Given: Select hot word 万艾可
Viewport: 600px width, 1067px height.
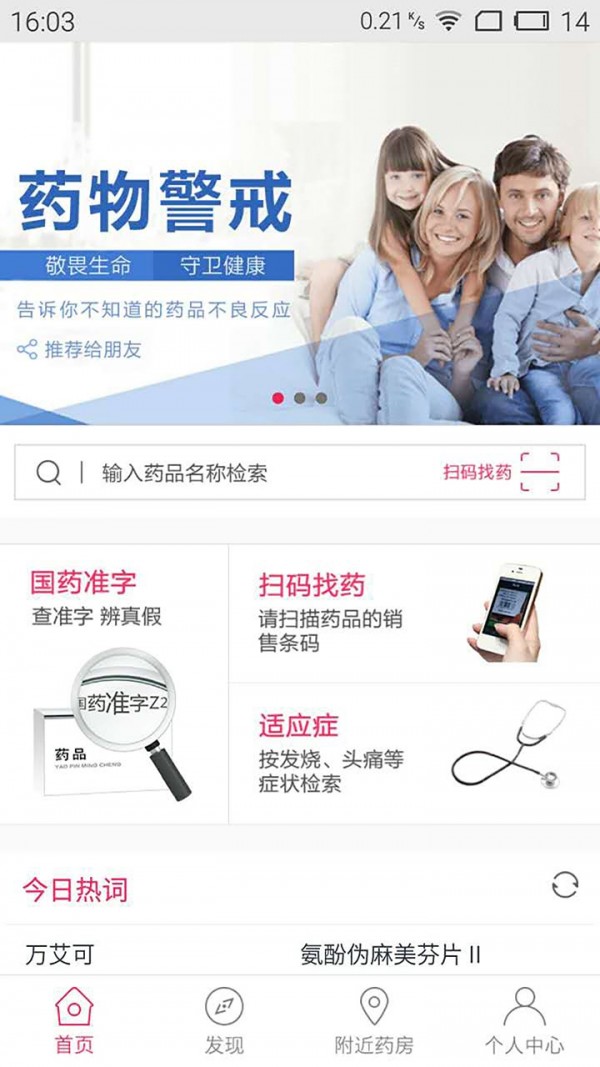Looking at the screenshot, I should point(60,955).
